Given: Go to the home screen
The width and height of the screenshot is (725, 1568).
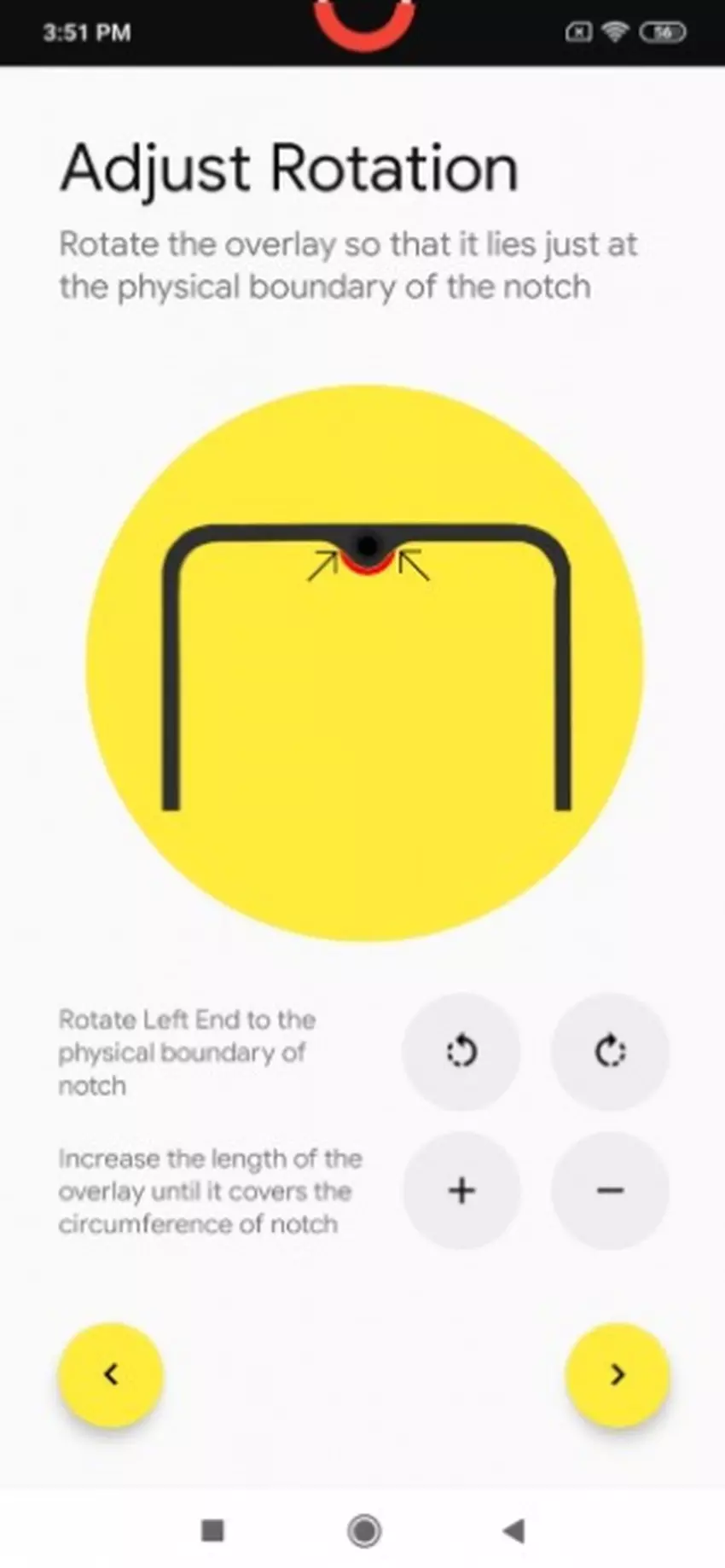Looking at the screenshot, I should coord(364,1530).
